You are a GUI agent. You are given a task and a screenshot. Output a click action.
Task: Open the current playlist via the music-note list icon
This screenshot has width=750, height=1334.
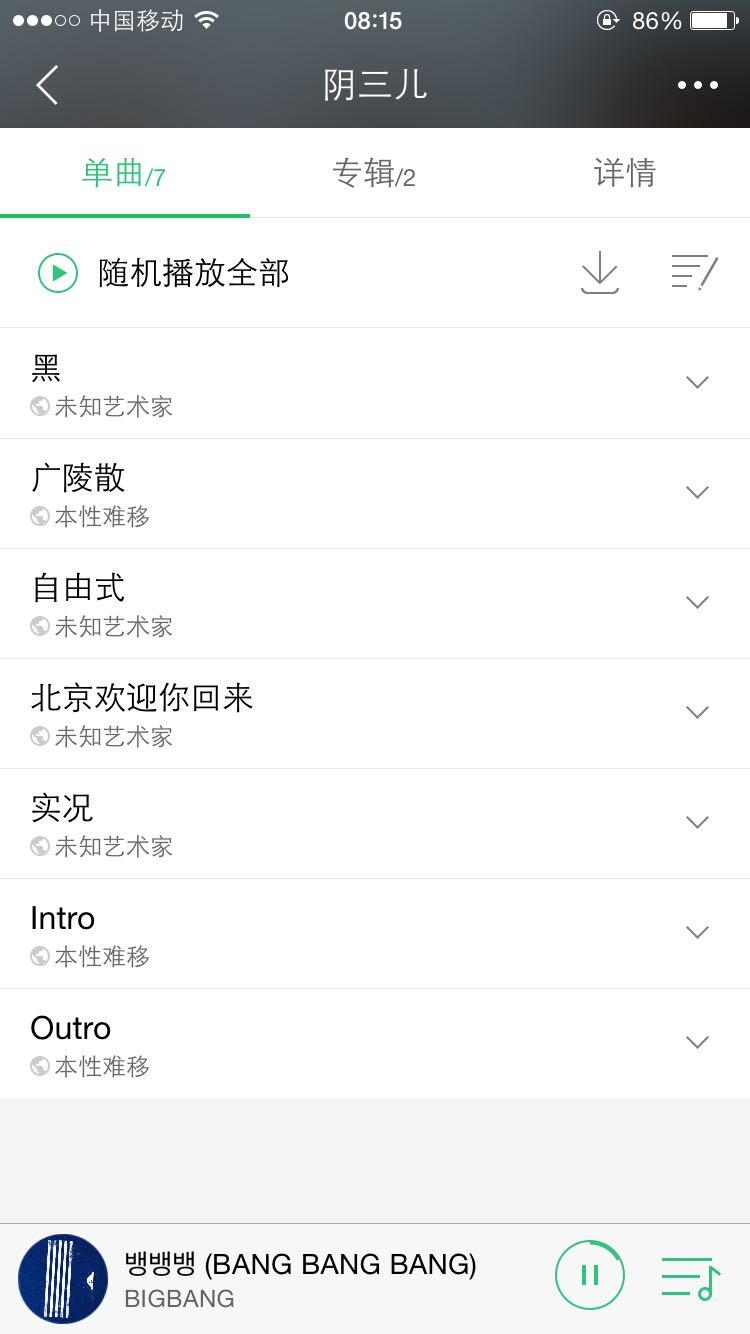pos(690,1275)
